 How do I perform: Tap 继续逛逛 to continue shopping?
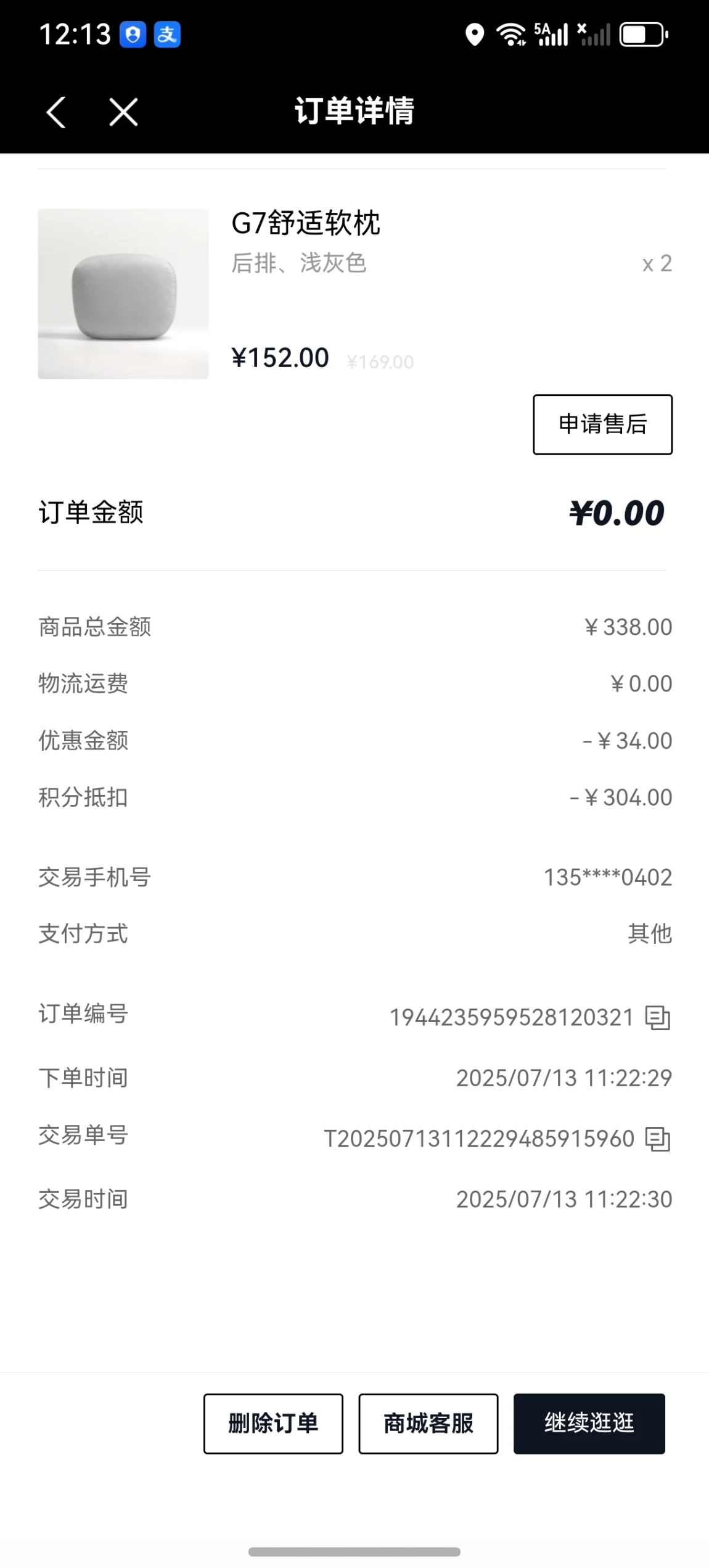[589, 1424]
